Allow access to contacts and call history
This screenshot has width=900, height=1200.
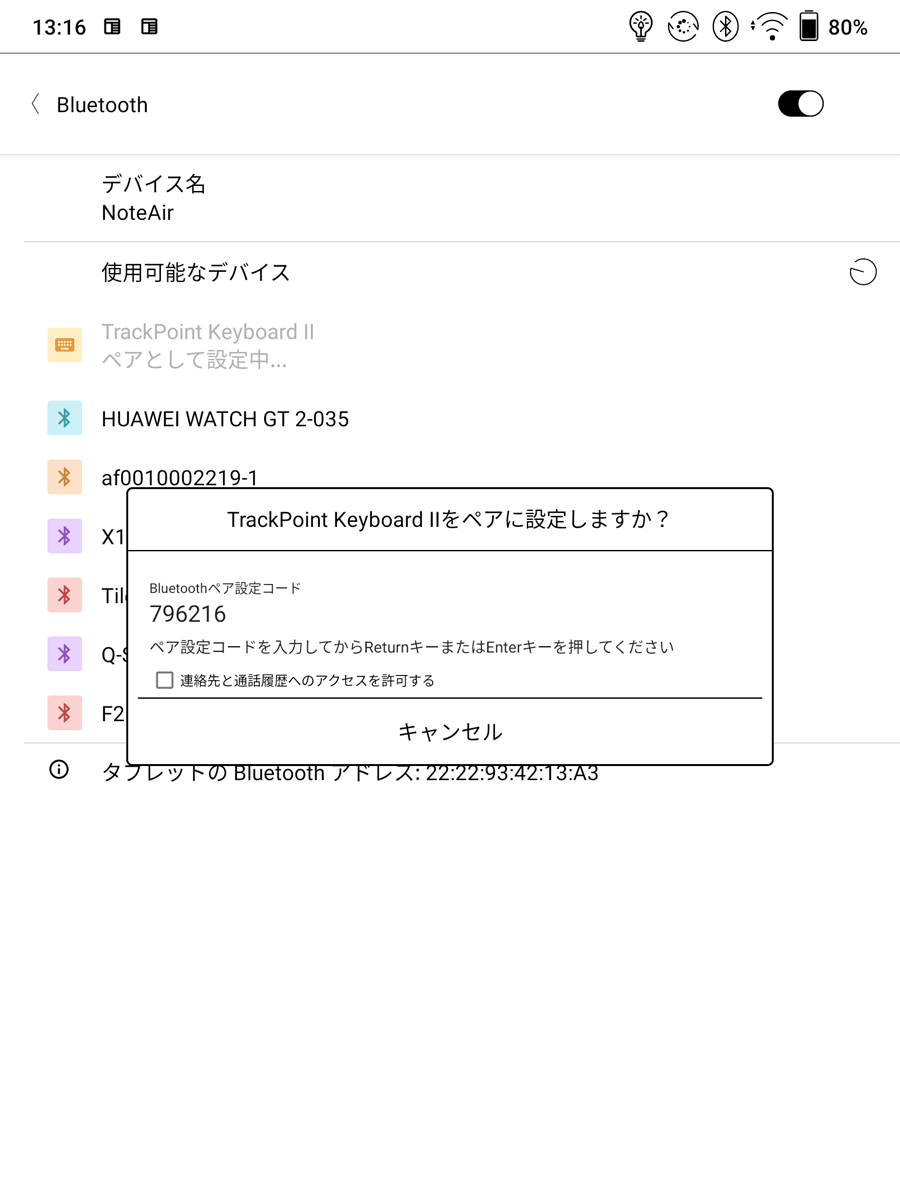(165, 681)
